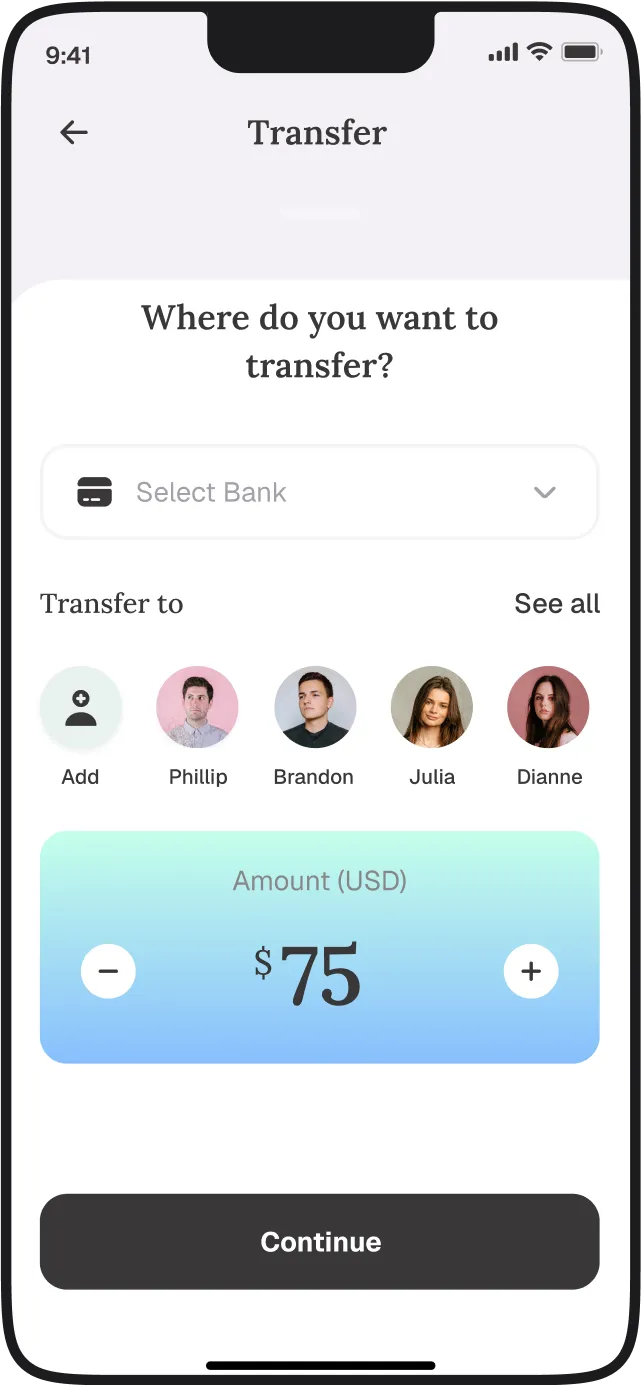The width and height of the screenshot is (641, 1385).
Task: Expand the Select Bank dropdown
Action: [320, 492]
